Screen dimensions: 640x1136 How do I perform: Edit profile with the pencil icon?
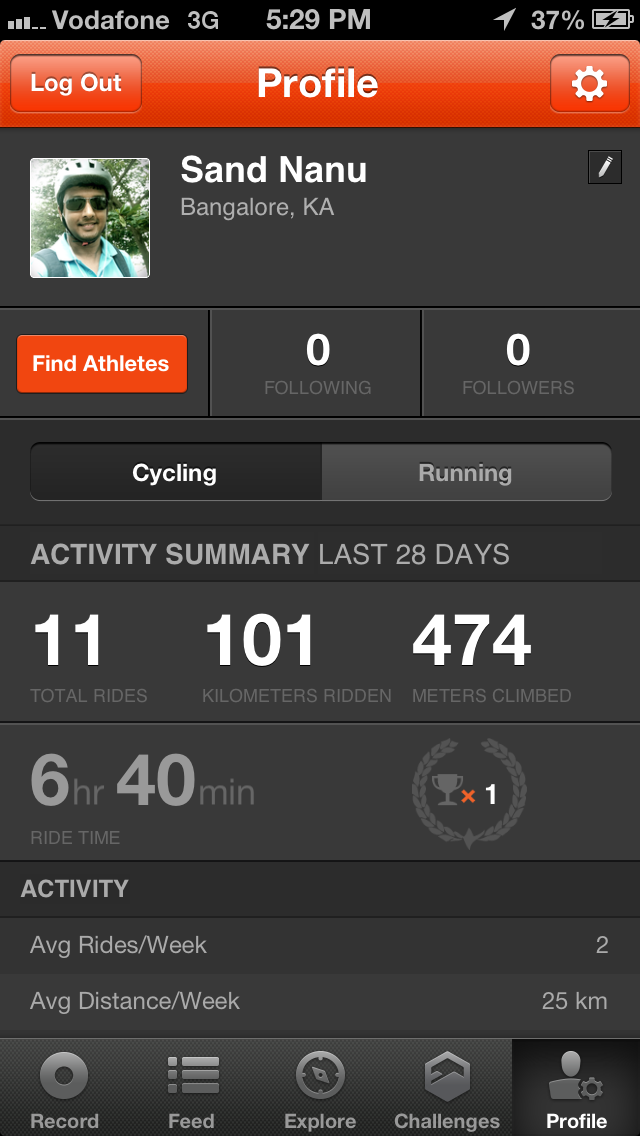pyautogui.click(x=604, y=167)
